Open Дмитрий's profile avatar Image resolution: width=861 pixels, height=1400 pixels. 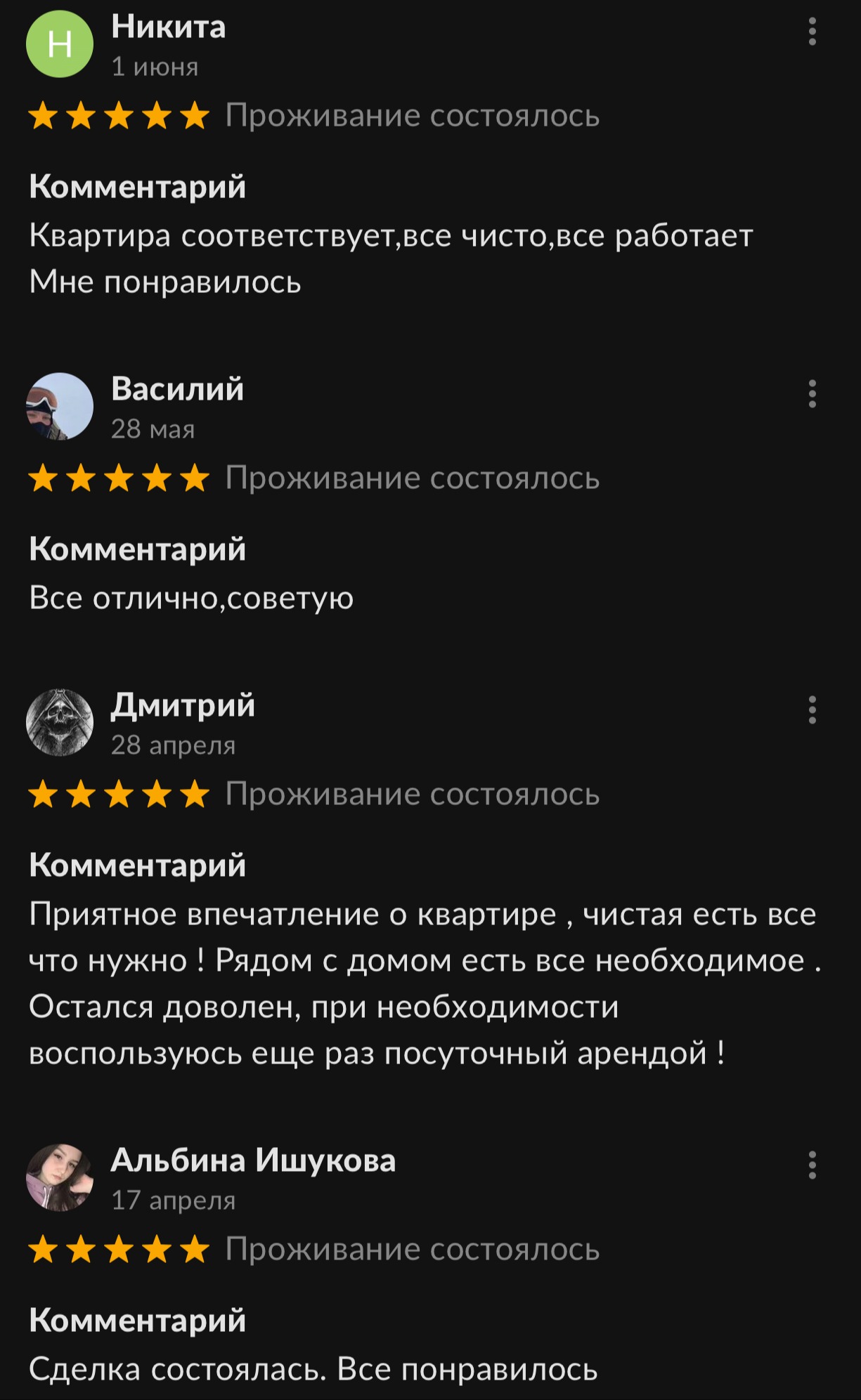(x=60, y=723)
